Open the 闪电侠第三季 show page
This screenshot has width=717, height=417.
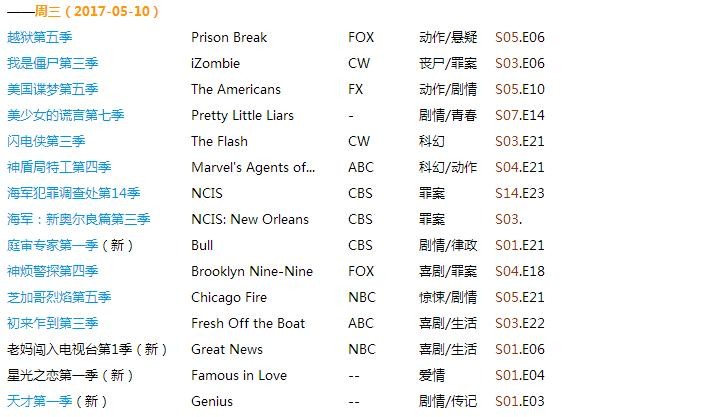pyautogui.click(x=45, y=142)
